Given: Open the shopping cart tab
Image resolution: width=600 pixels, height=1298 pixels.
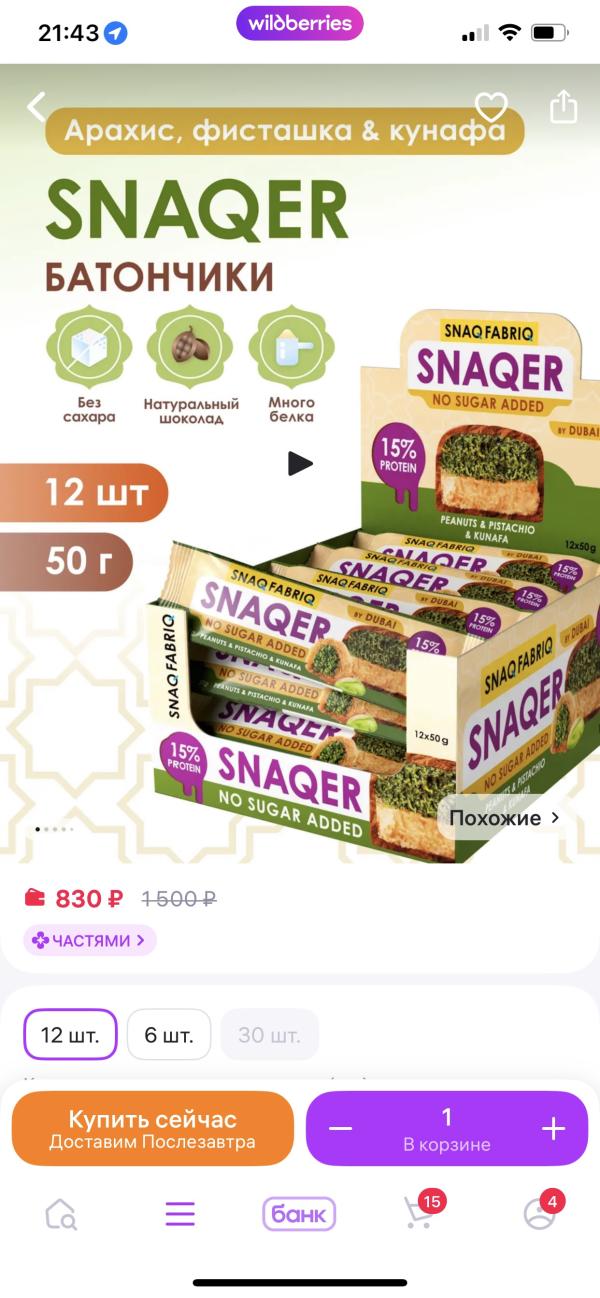Looking at the screenshot, I should pyautogui.click(x=420, y=1212).
